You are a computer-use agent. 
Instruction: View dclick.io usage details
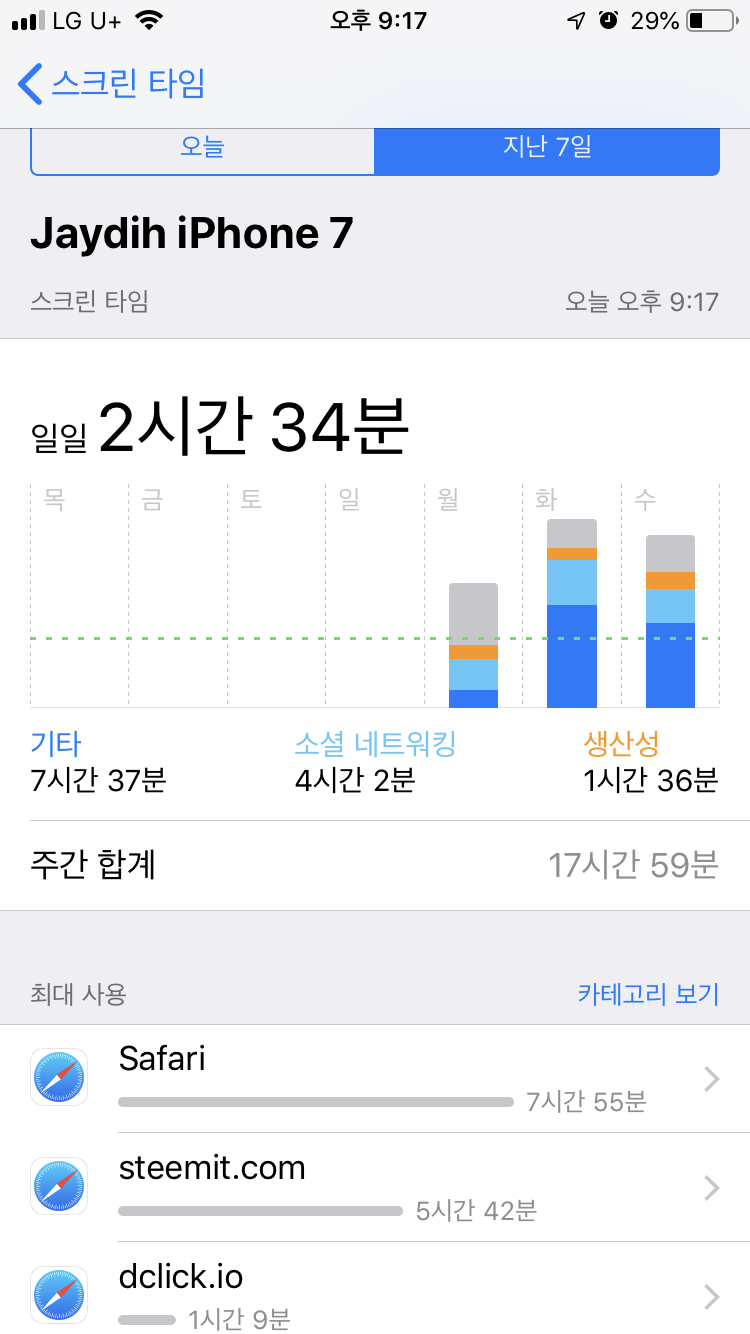(375, 1295)
